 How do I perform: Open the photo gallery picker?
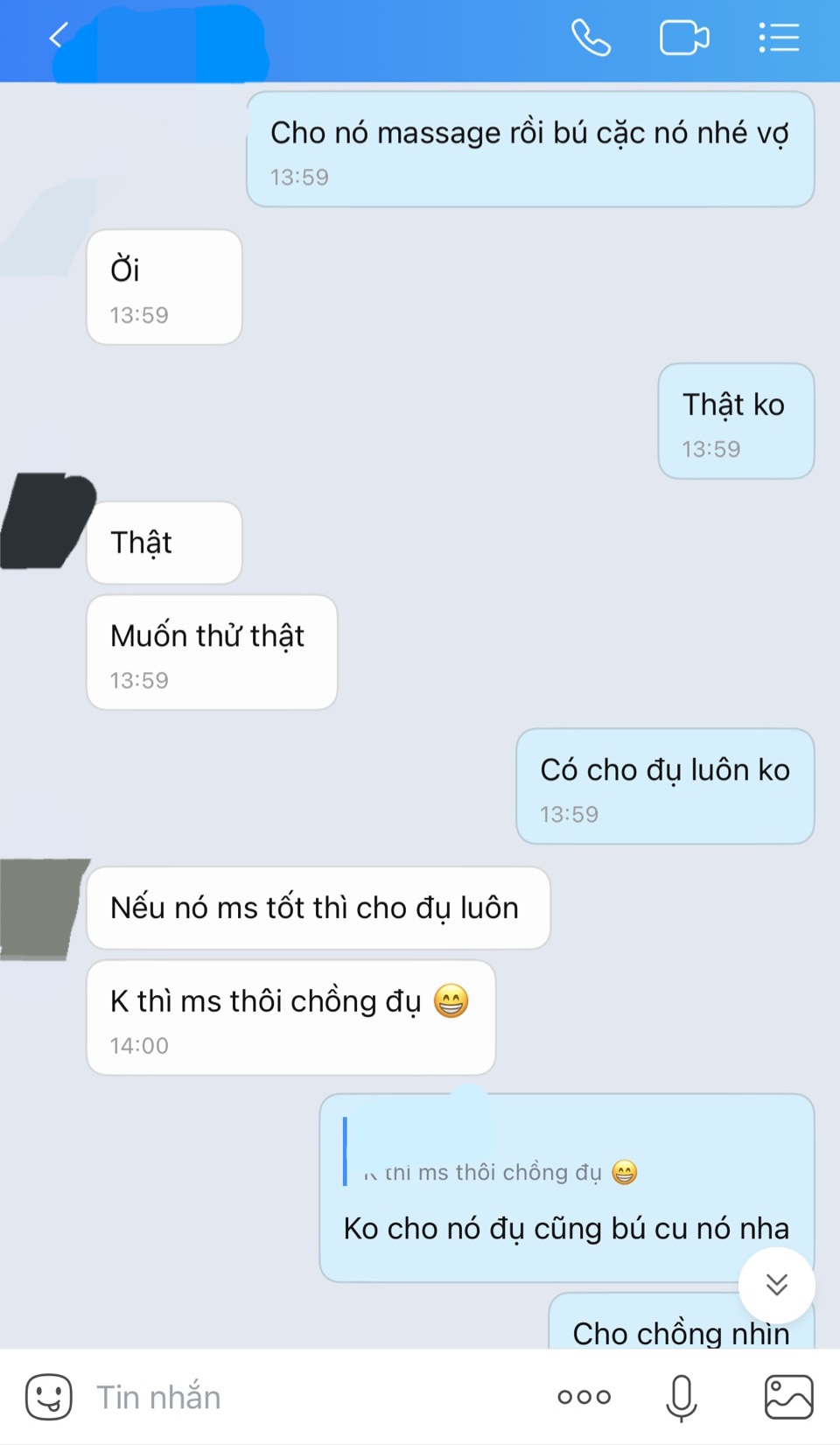pos(788,1397)
